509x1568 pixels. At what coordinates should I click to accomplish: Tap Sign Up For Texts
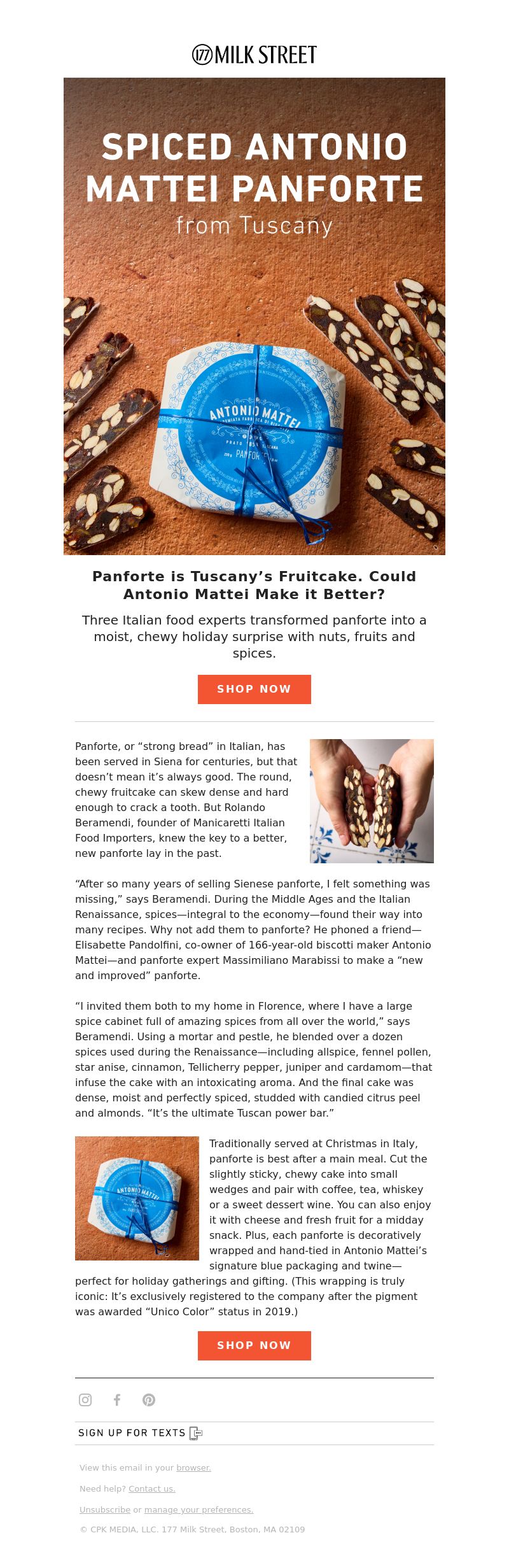click(x=140, y=1433)
